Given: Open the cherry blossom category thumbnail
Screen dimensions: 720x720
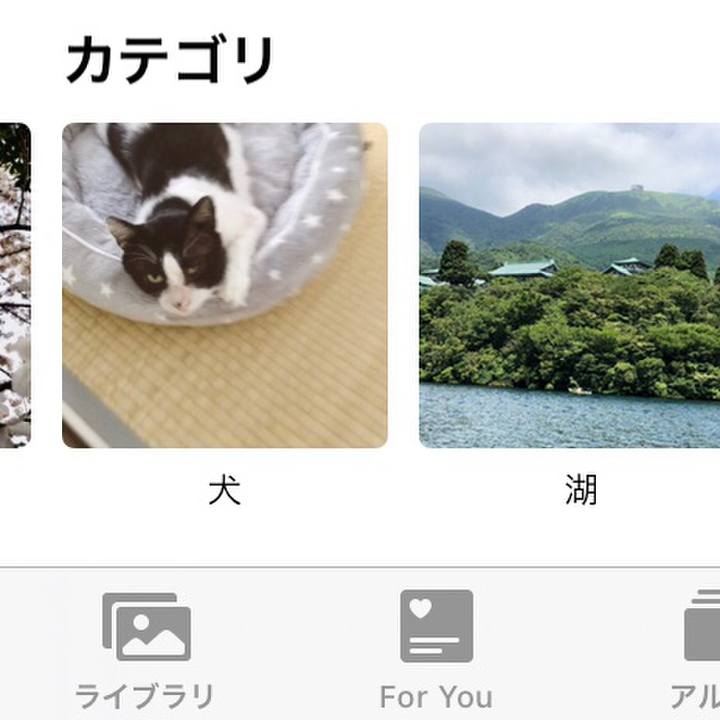Looking at the screenshot, I should click(x=14, y=285).
